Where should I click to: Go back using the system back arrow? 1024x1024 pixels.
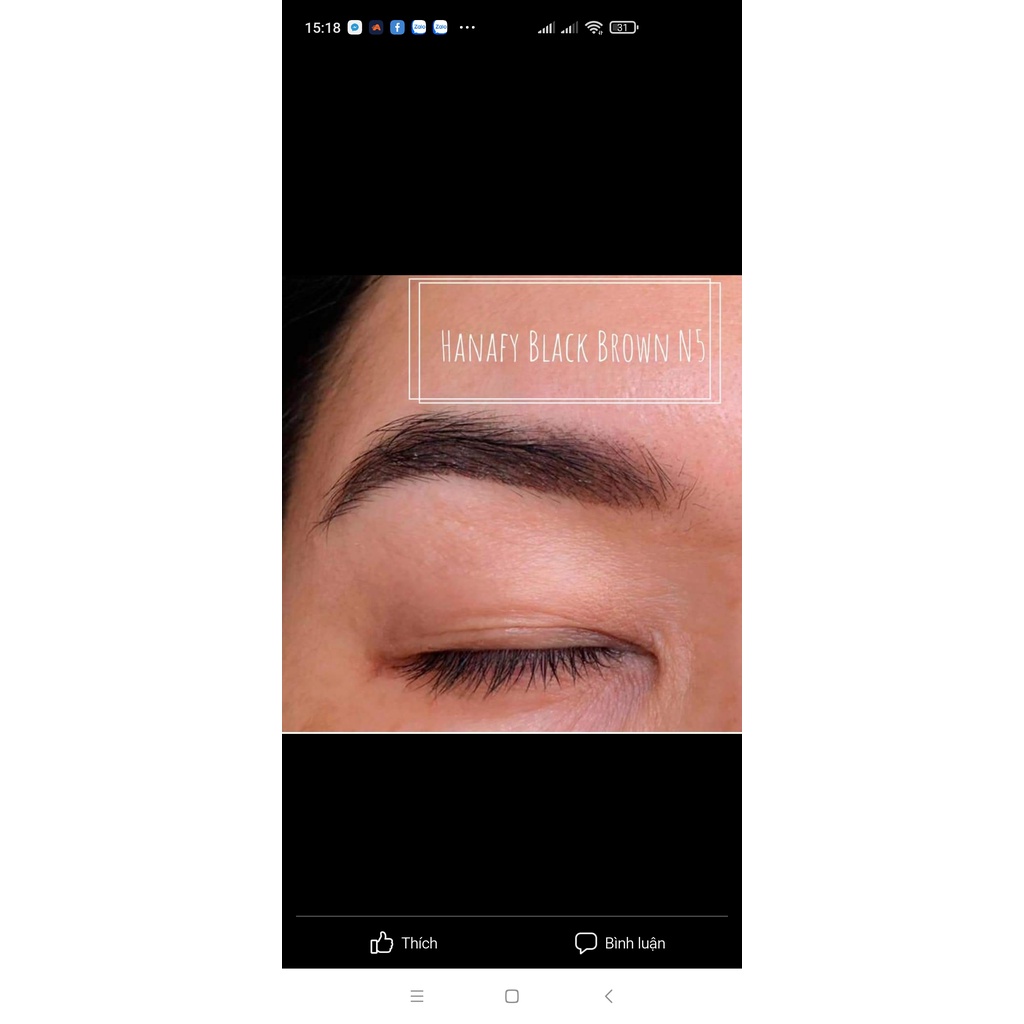pos(608,996)
